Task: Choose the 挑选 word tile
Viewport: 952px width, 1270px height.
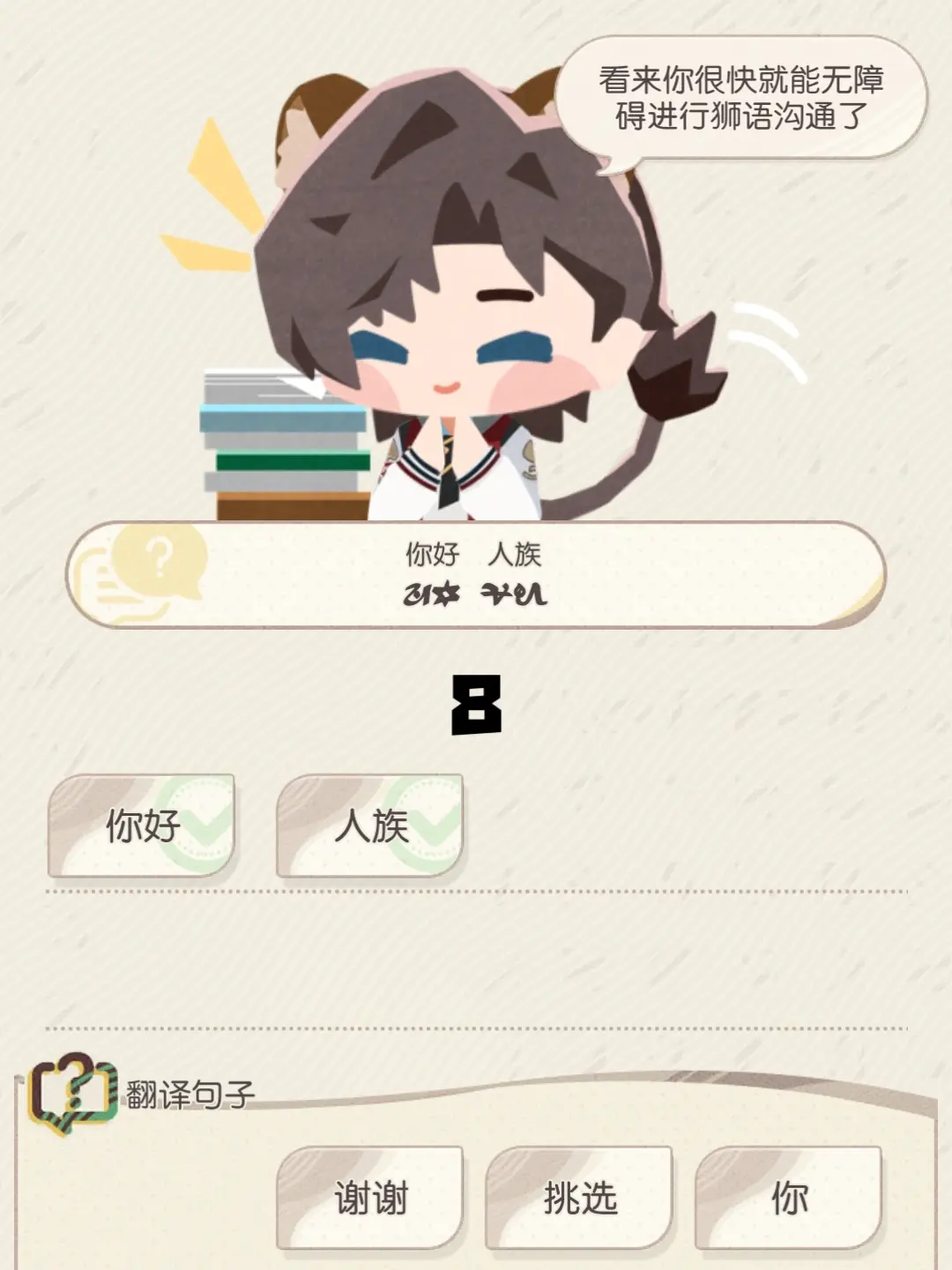Action: click(x=579, y=1198)
